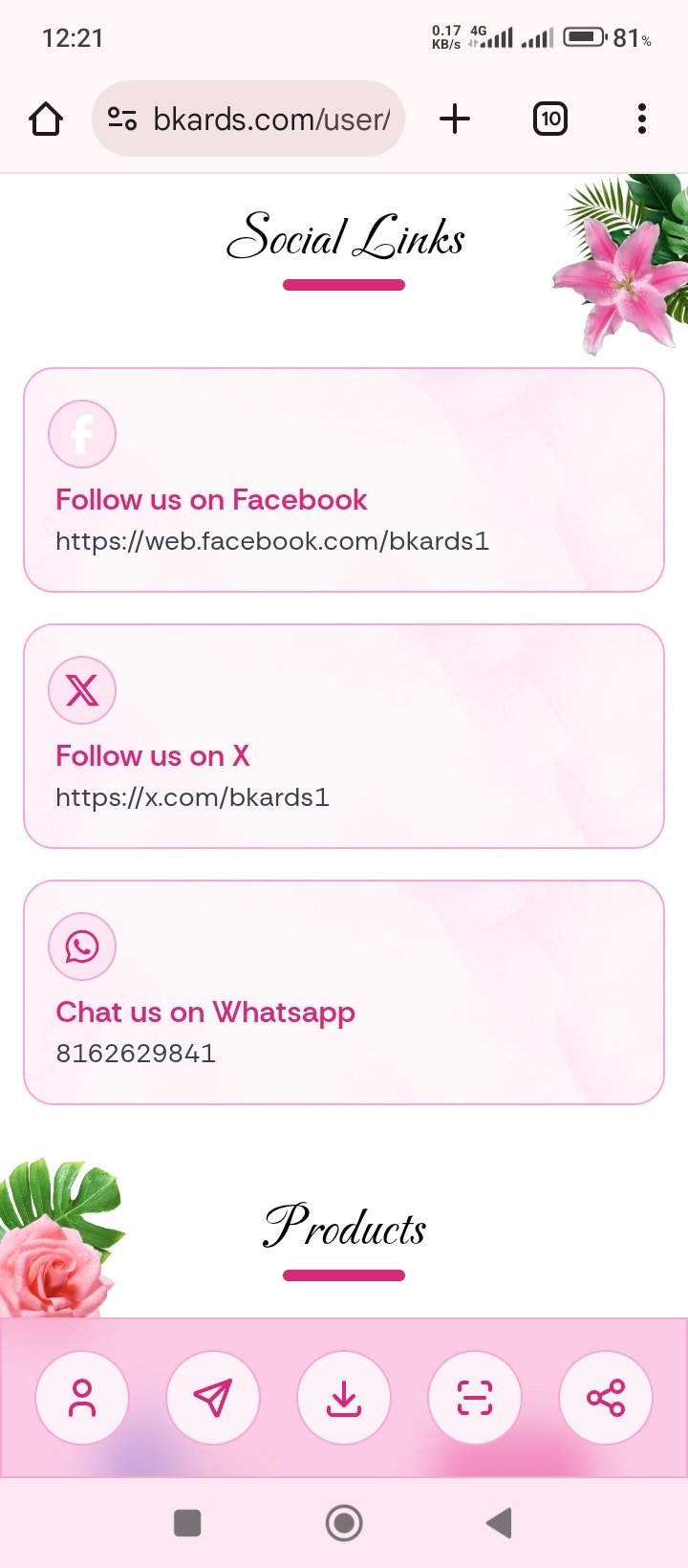Click the Facebook icon on the Facebook card
The image size is (688, 1568).
click(81, 433)
